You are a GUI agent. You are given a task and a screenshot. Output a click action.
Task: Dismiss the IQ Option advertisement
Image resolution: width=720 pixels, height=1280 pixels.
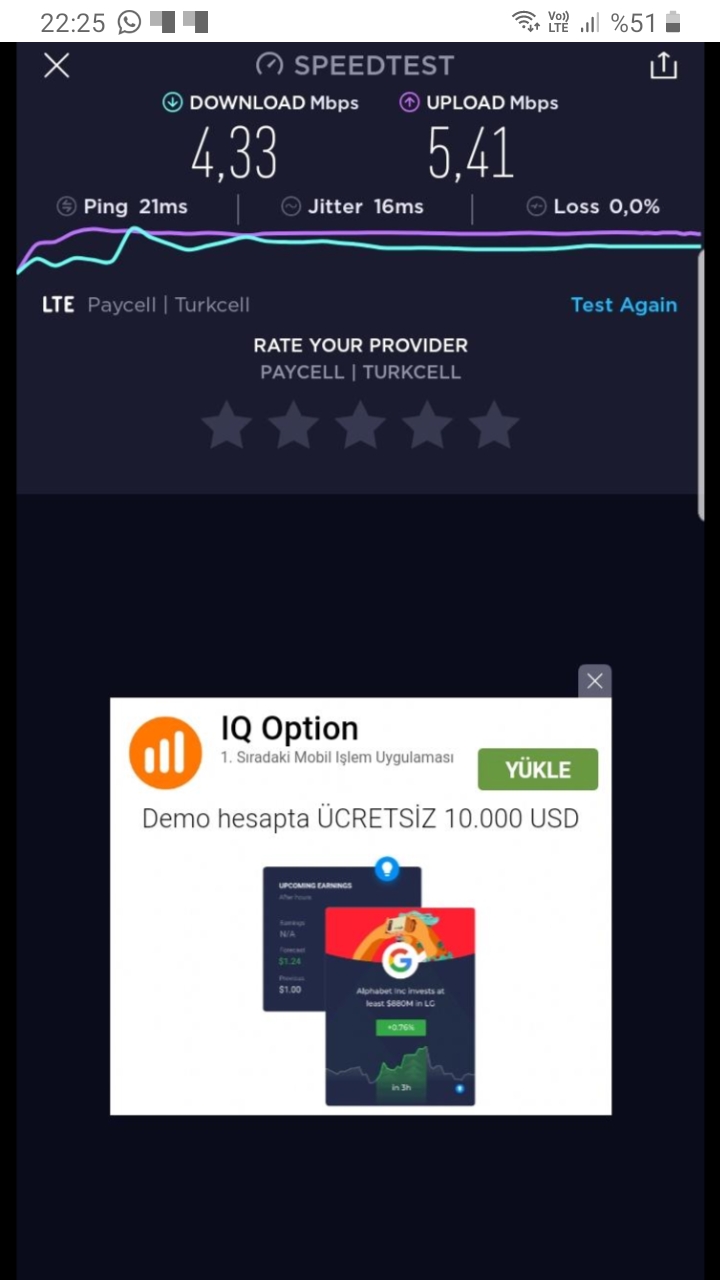tap(595, 681)
